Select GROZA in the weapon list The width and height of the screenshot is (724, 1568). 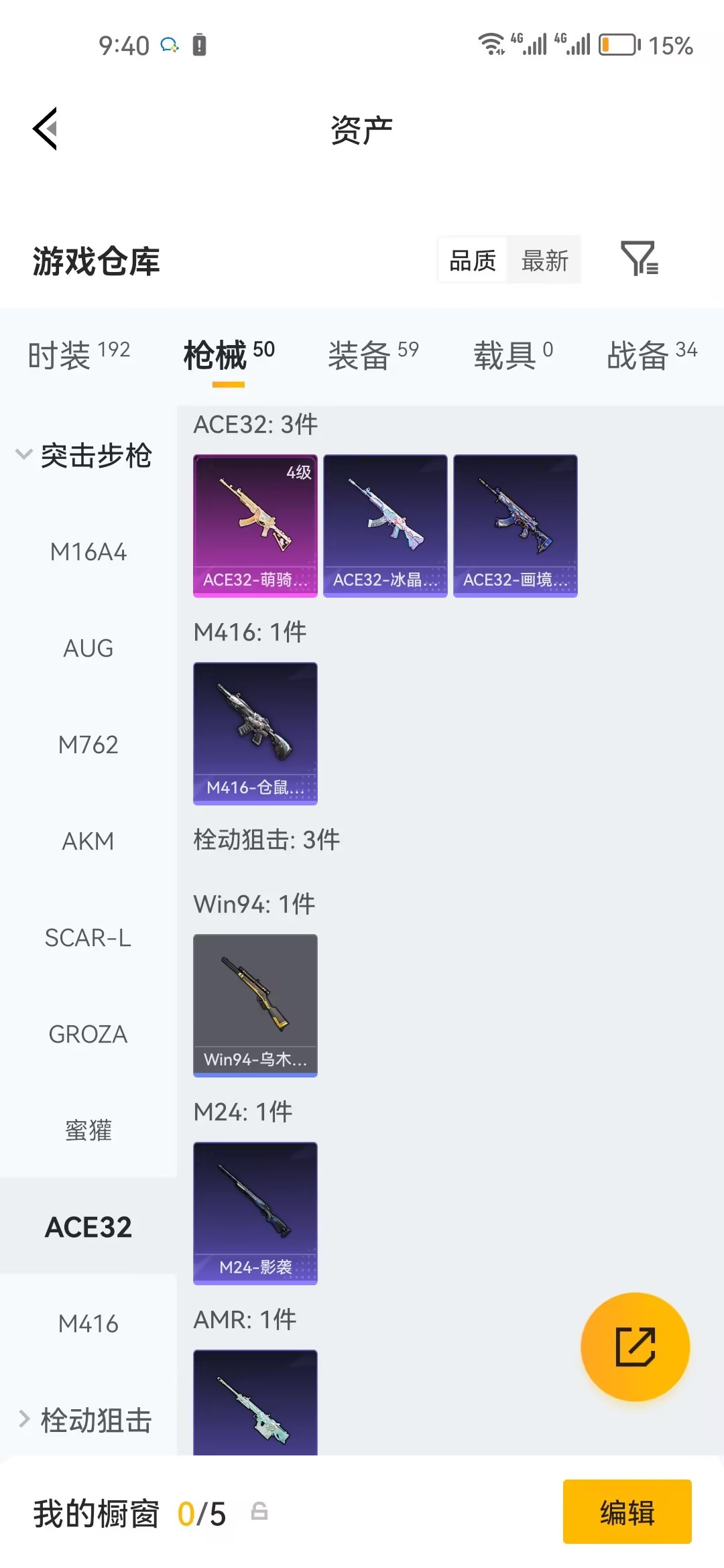click(89, 1035)
